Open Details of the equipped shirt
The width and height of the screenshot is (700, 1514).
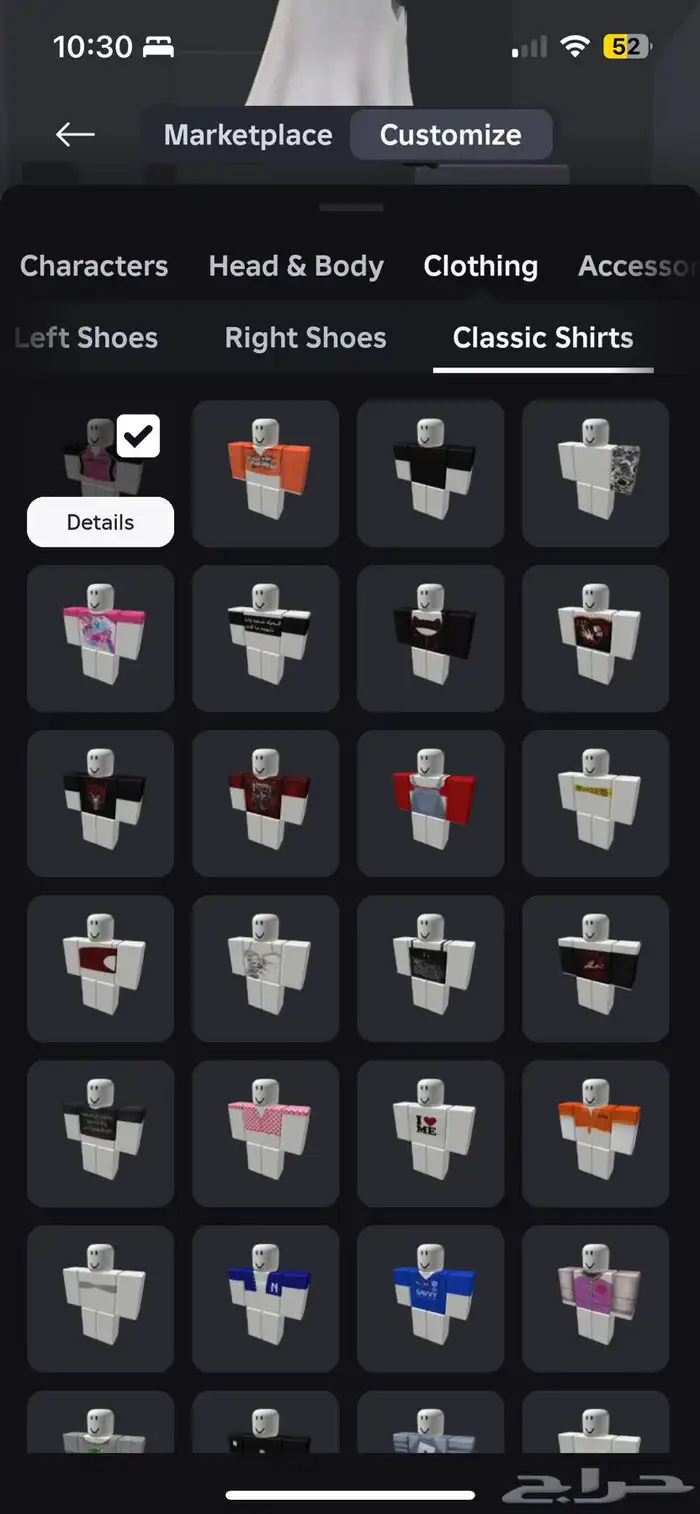[100, 522]
